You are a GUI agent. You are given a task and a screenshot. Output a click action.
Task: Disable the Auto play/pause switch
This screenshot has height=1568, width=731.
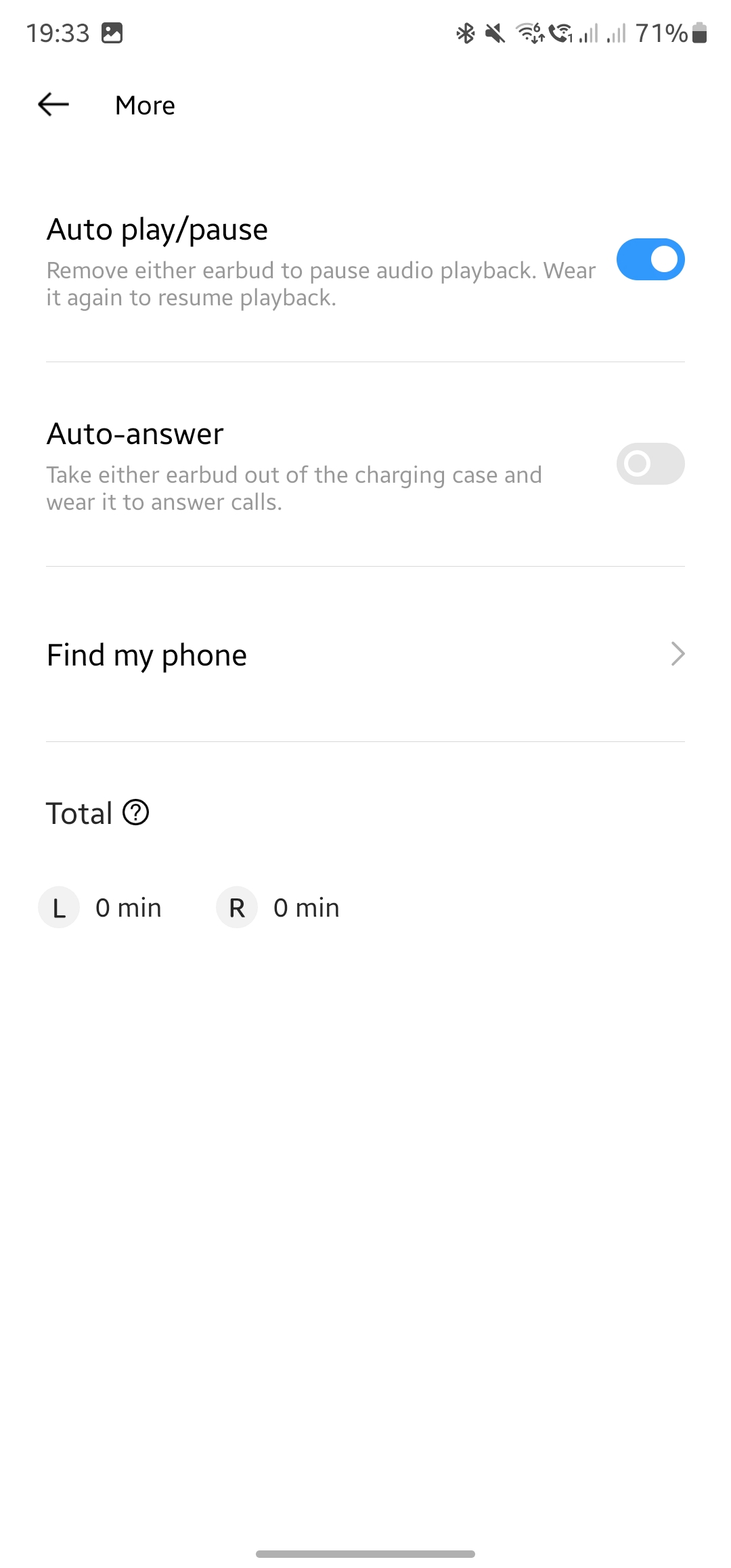(x=650, y=259)
